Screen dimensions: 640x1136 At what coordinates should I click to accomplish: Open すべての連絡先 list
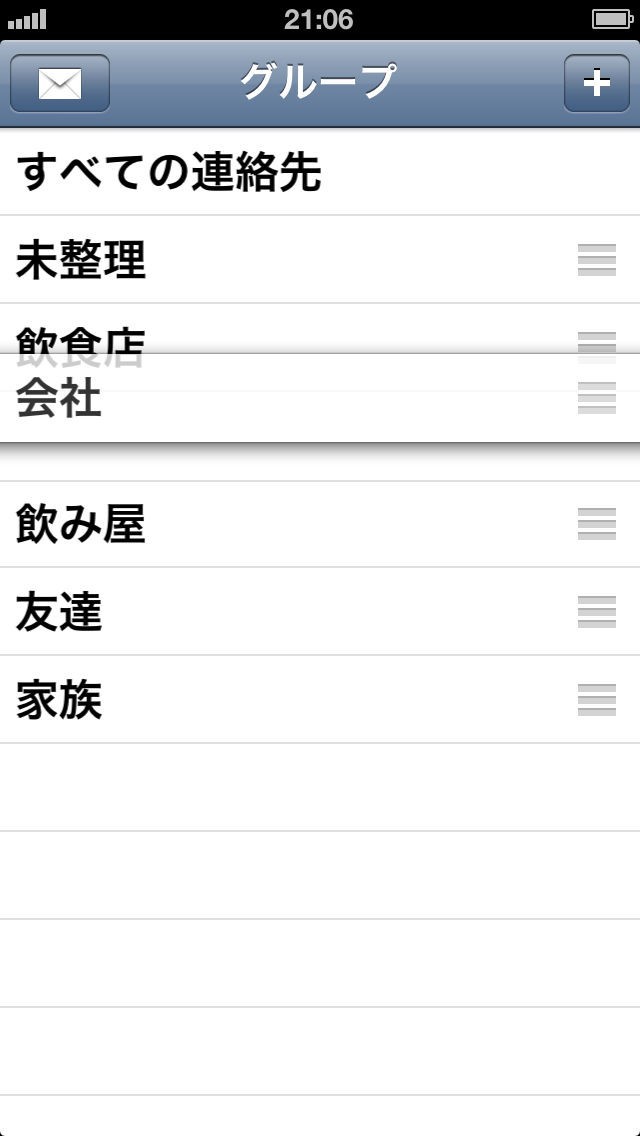click(168, 172)
